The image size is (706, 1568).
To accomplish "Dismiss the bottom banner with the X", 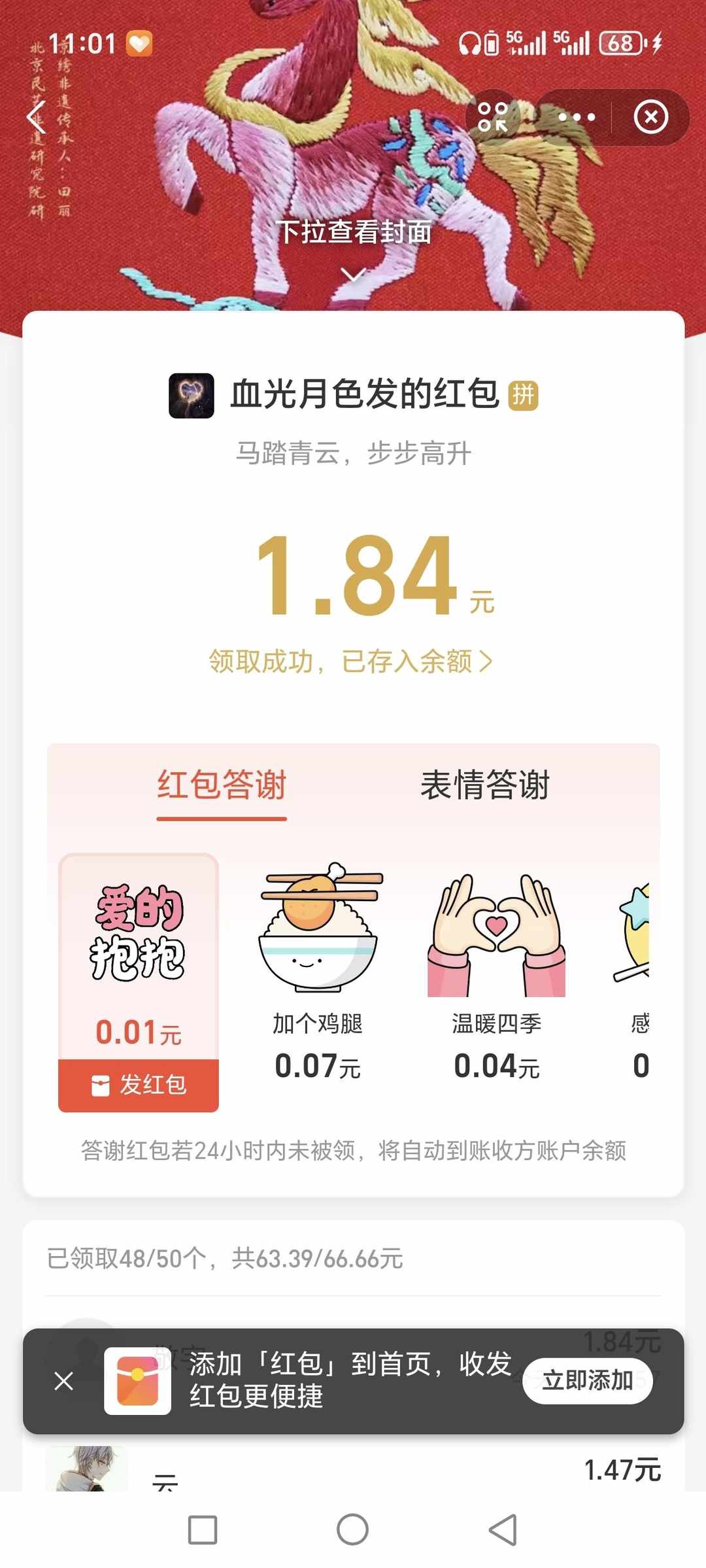I will [63, 1382].
